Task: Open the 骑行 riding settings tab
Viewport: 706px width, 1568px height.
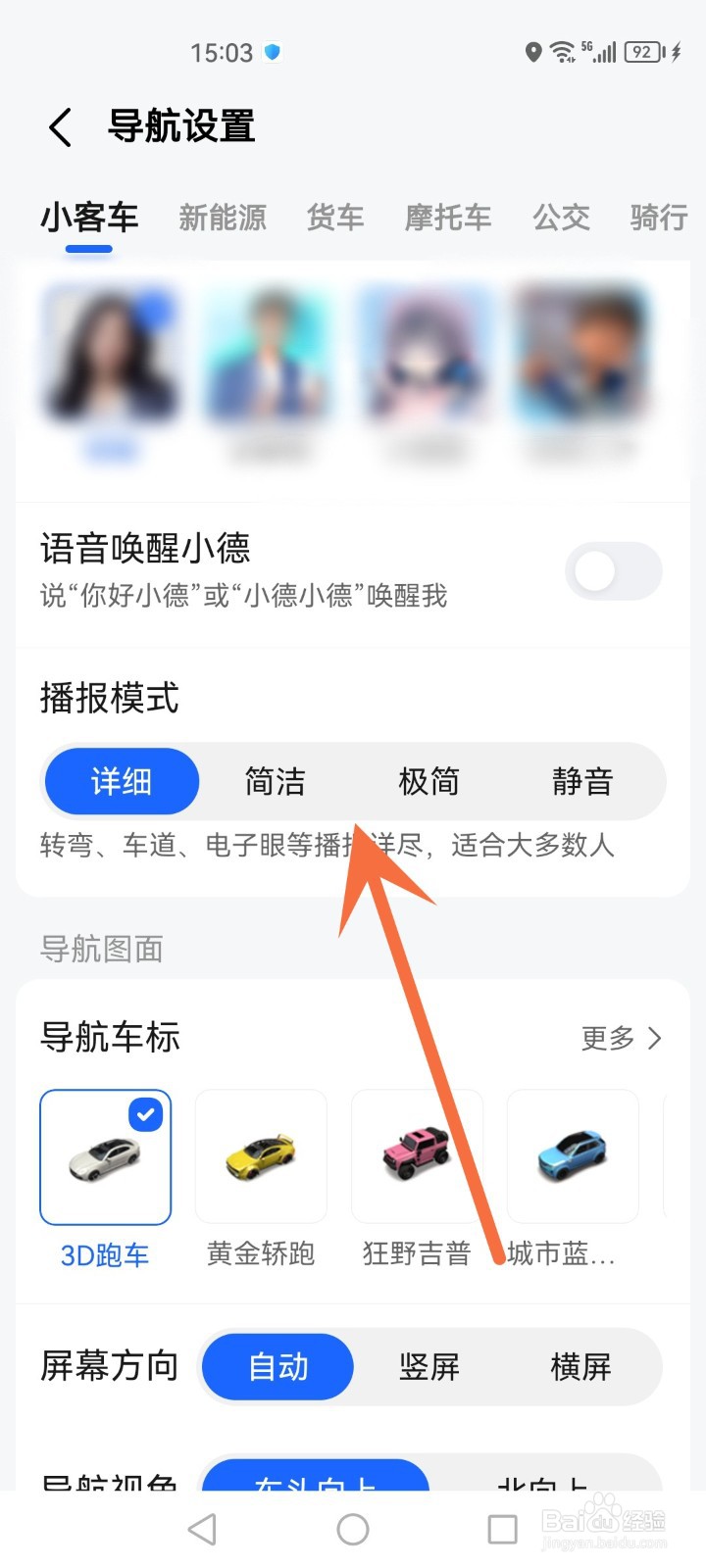Action: pos(657,218)
